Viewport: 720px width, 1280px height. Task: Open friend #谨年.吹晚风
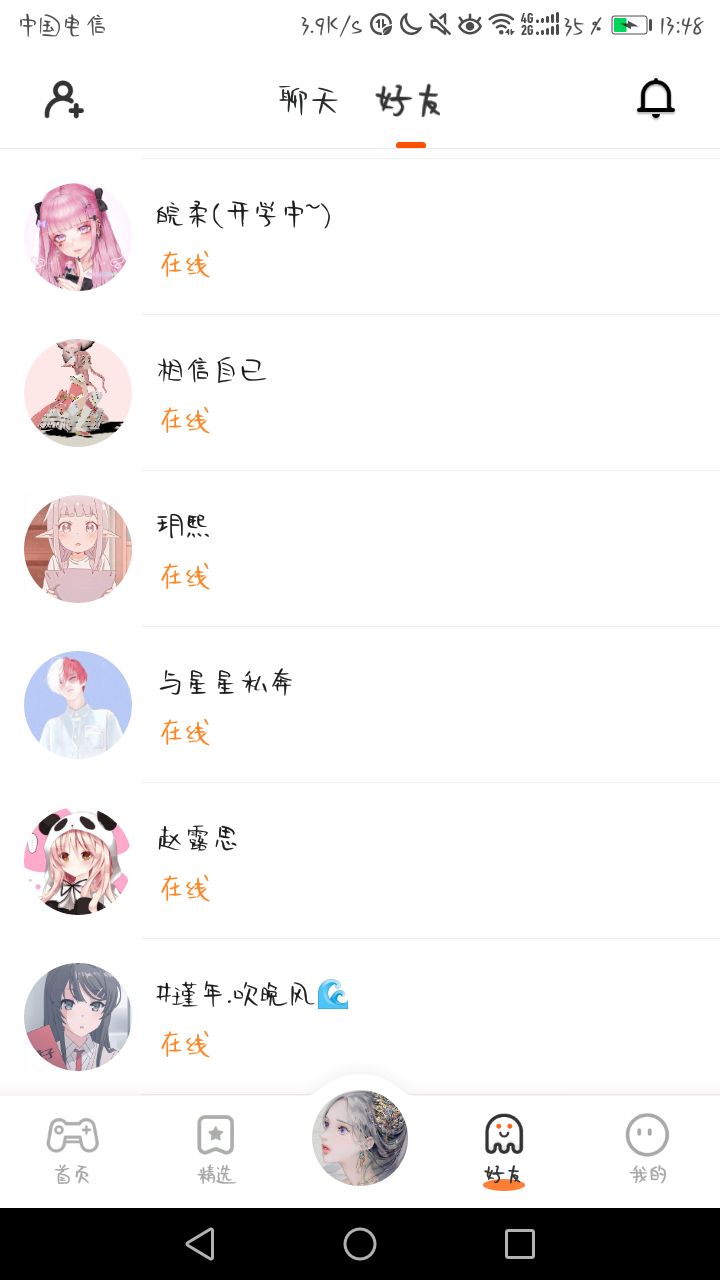tap(360, 1017)
